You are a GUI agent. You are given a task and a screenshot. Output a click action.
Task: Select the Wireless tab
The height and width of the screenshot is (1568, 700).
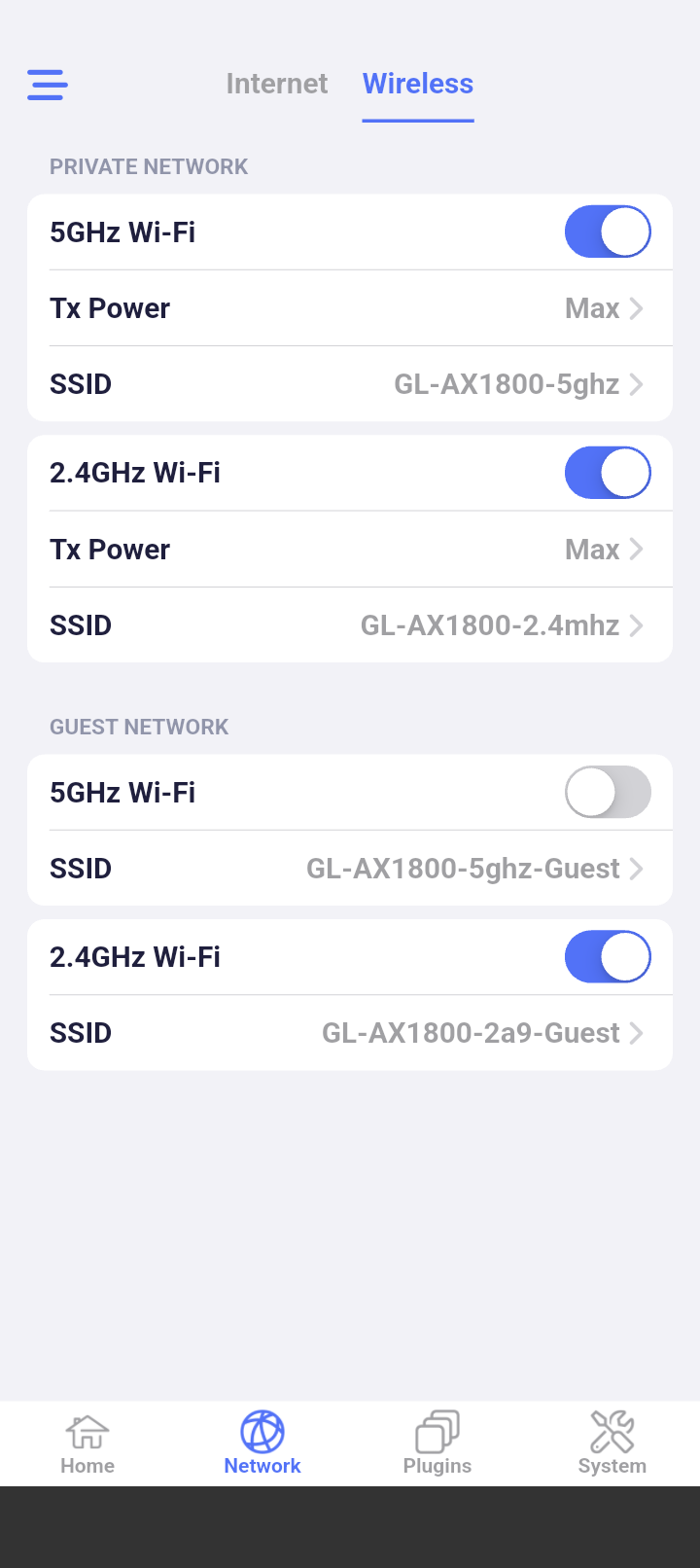pyautogui.click(x=418, y=85)
